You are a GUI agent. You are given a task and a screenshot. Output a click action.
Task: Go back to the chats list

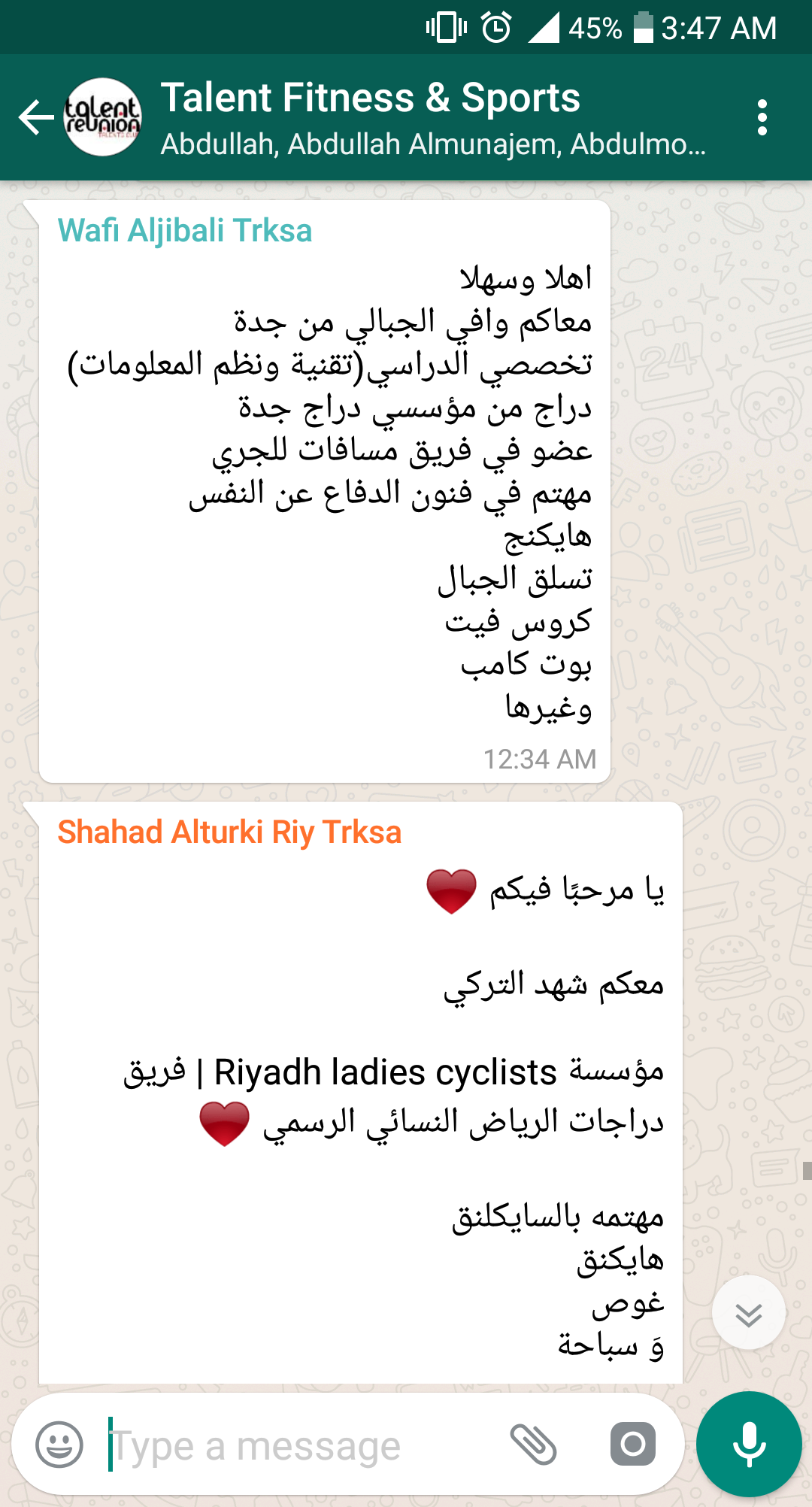tap(35, 118)
